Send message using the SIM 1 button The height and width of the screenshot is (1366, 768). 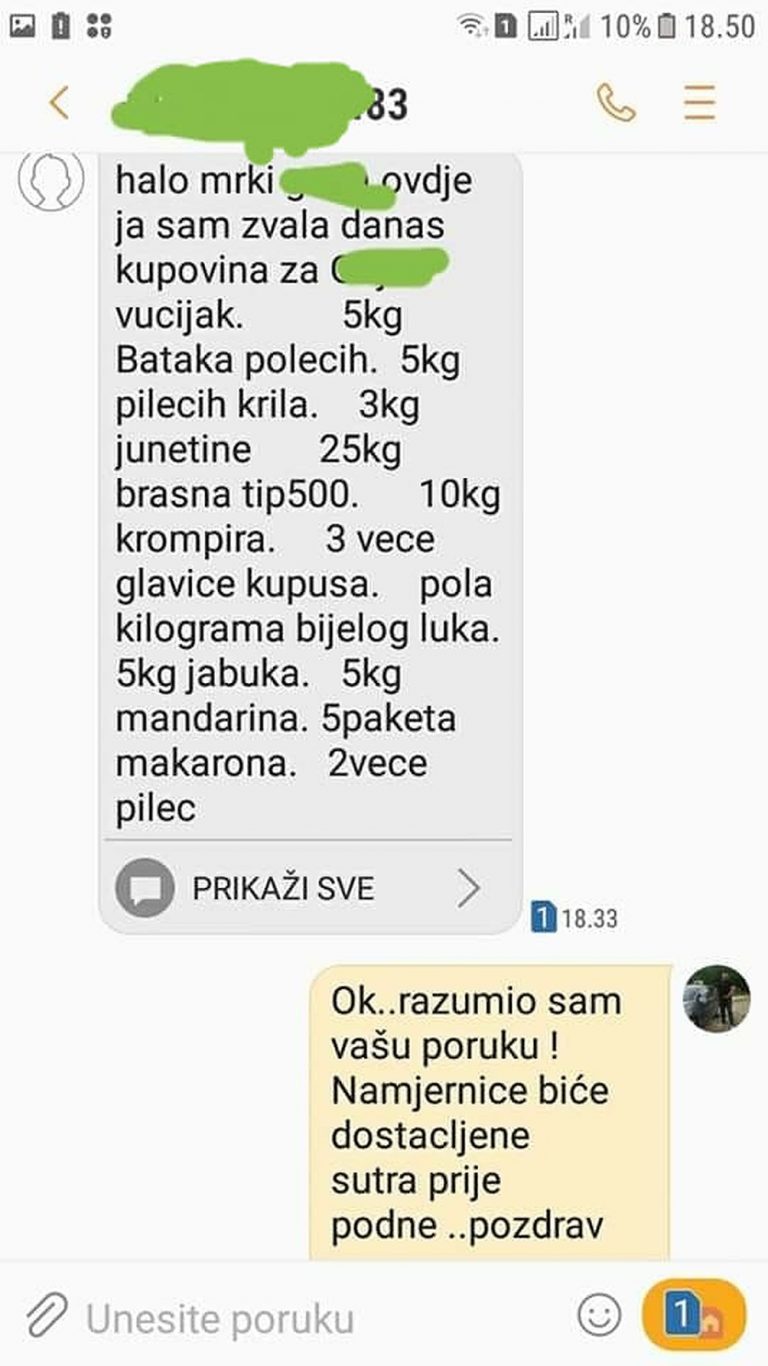(693, 1316)
